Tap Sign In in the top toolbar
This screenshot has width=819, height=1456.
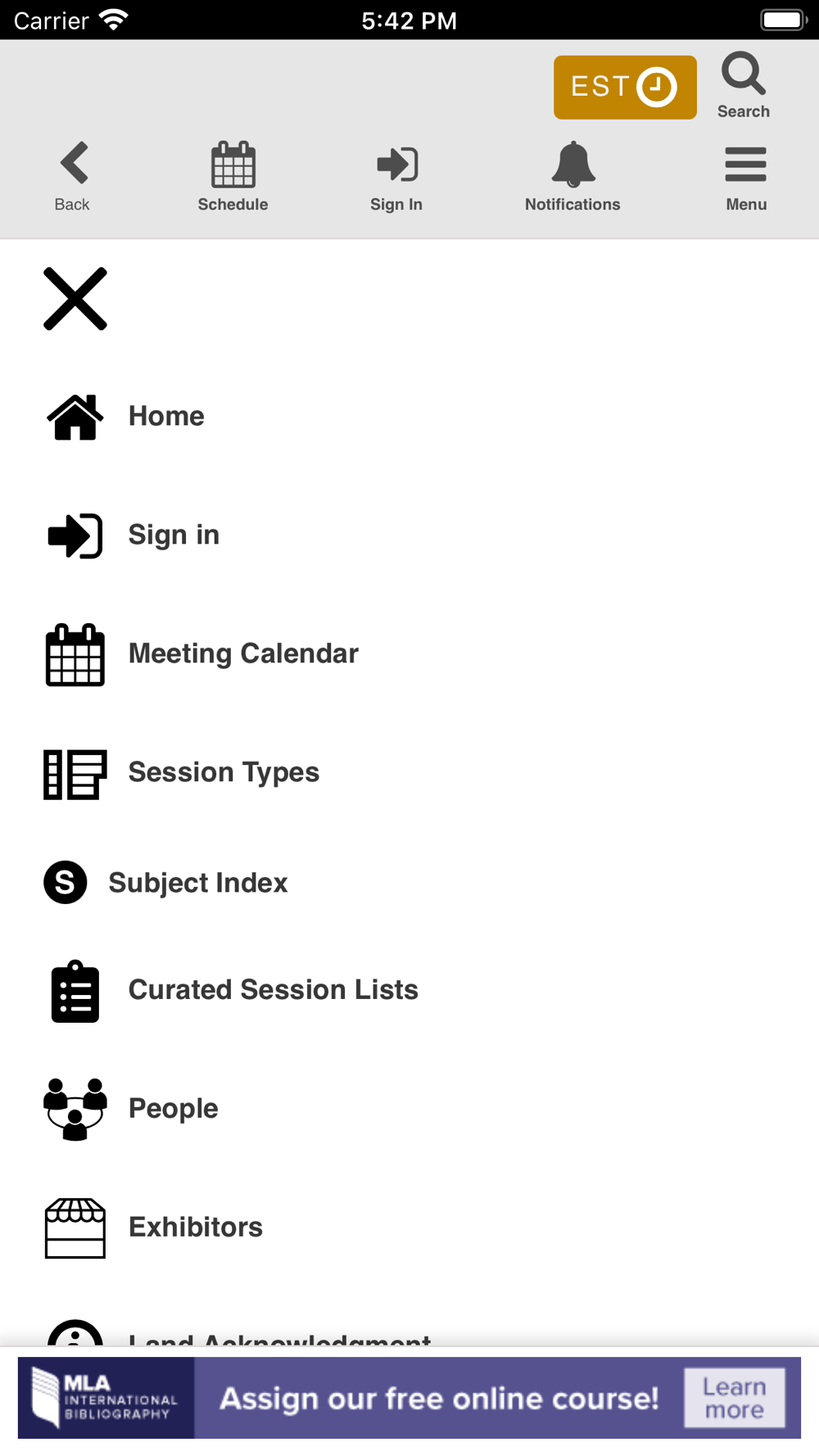click(x=396, y=176)
